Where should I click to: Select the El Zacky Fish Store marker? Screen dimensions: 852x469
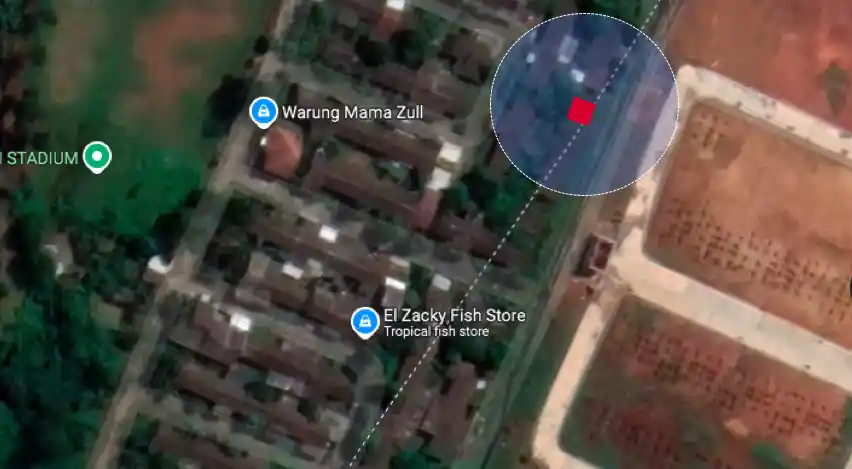coord(365,322)
